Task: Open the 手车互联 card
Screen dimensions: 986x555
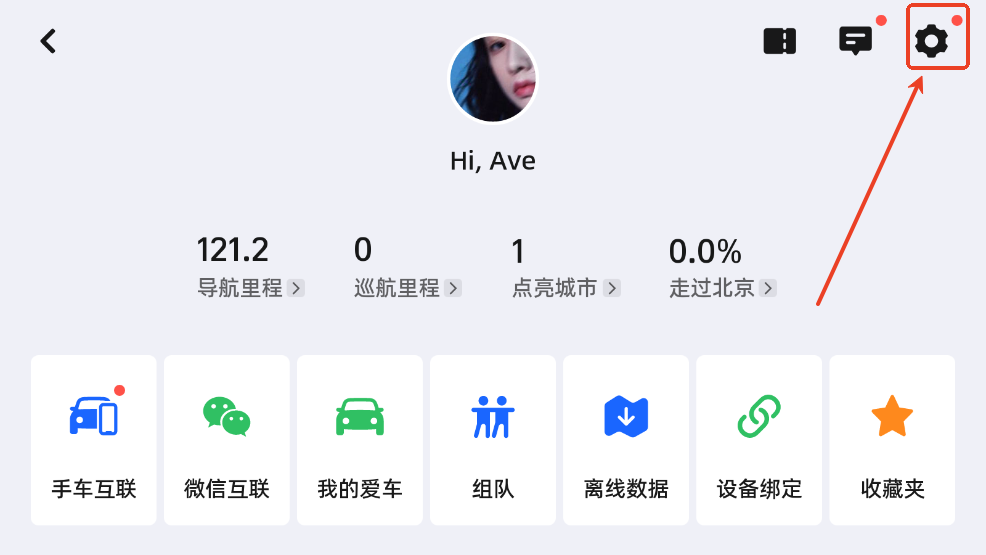Action: (94, 440)
